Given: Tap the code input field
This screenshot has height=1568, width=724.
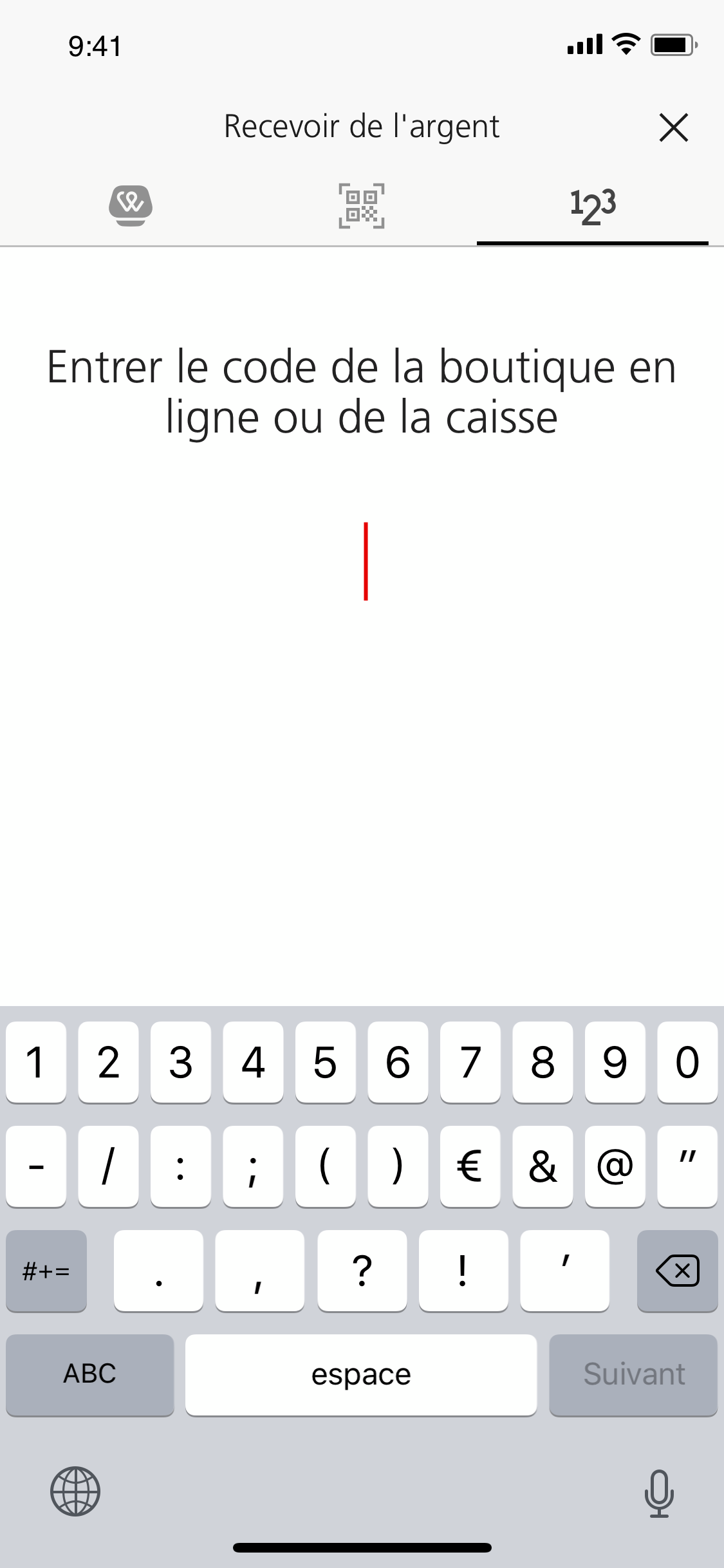Looking at the screenshot, I should point(365,561).
